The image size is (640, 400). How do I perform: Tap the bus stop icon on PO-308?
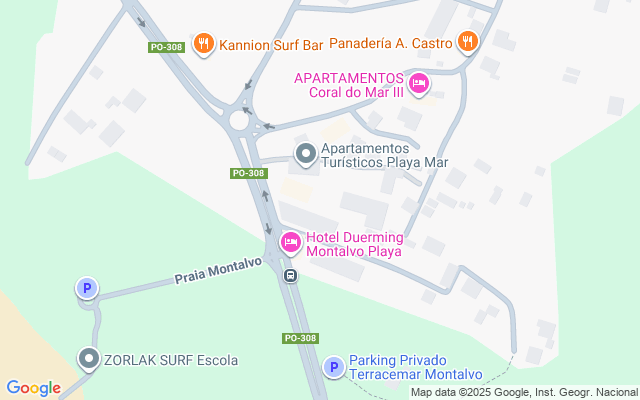click(290, 275)
